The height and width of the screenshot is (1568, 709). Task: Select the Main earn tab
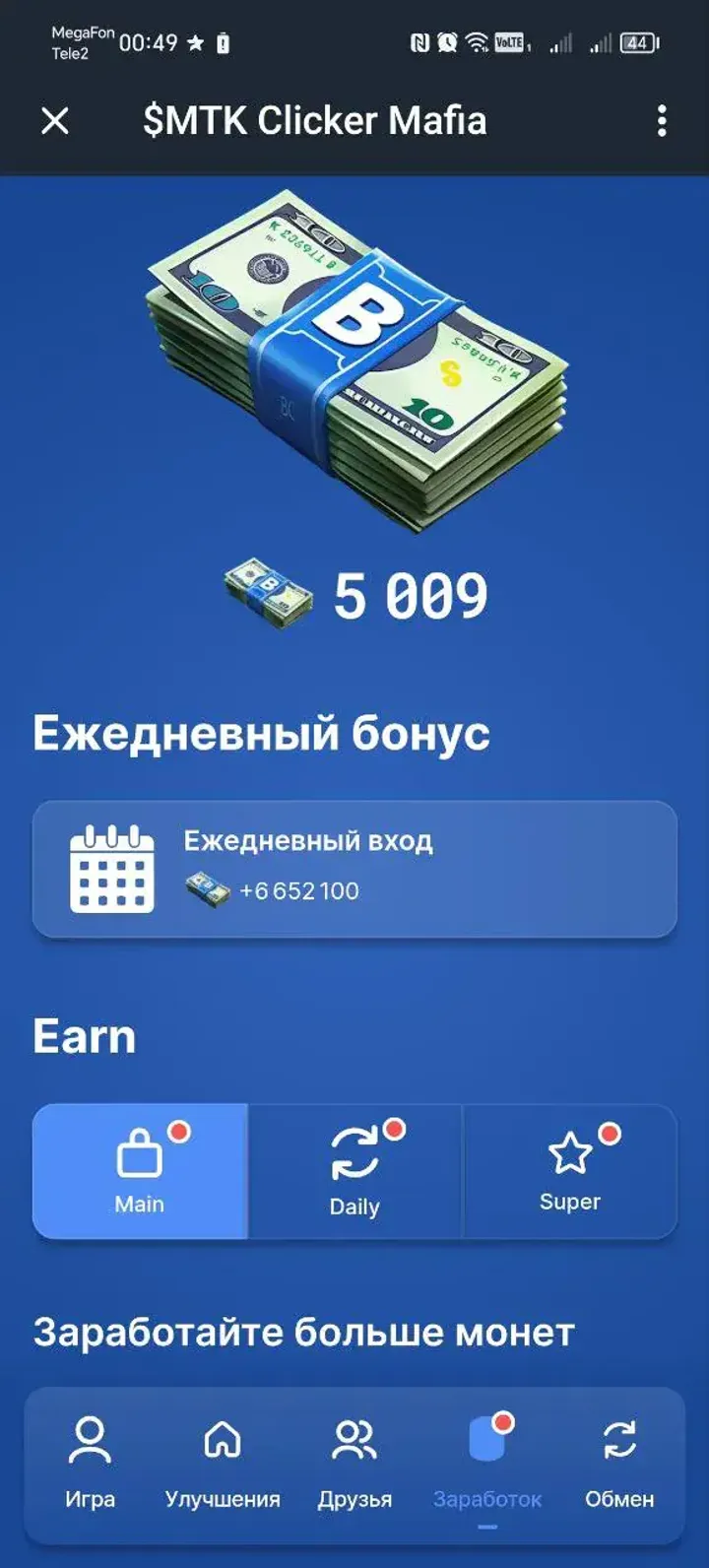pyautogui.click(x=139, y=1171)
